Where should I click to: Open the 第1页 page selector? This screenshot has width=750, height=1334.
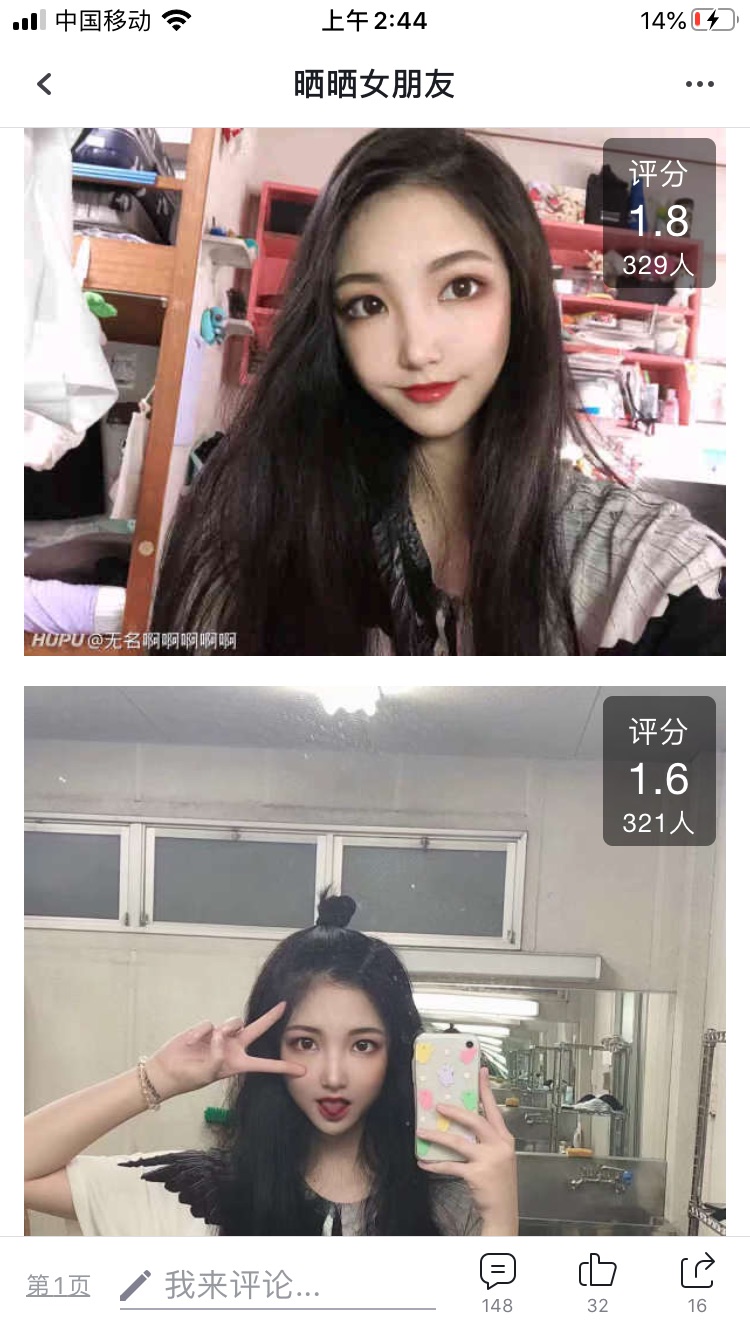[x=58, y=1286]
